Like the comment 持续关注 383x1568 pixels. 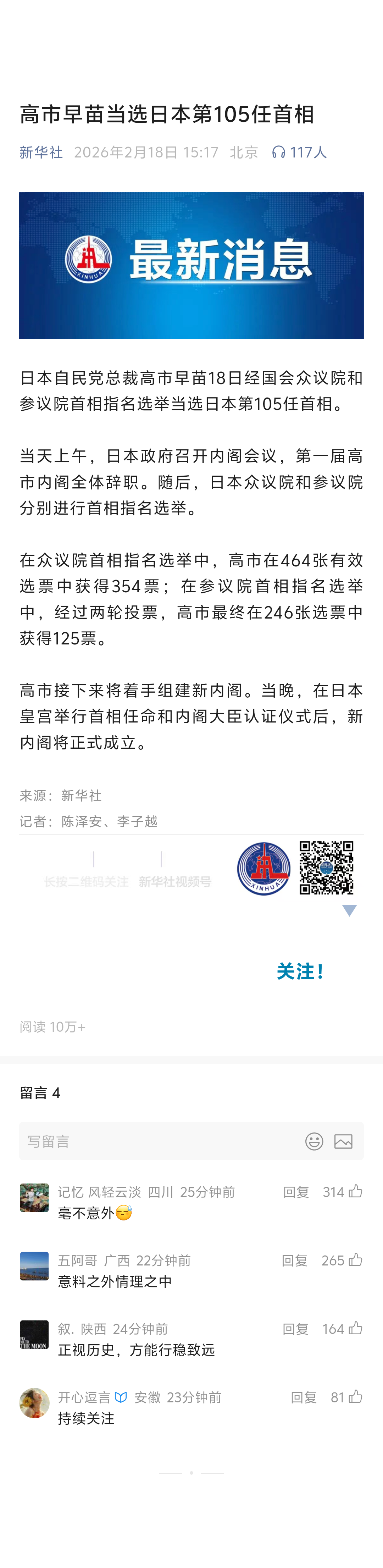pos(356,1397)
